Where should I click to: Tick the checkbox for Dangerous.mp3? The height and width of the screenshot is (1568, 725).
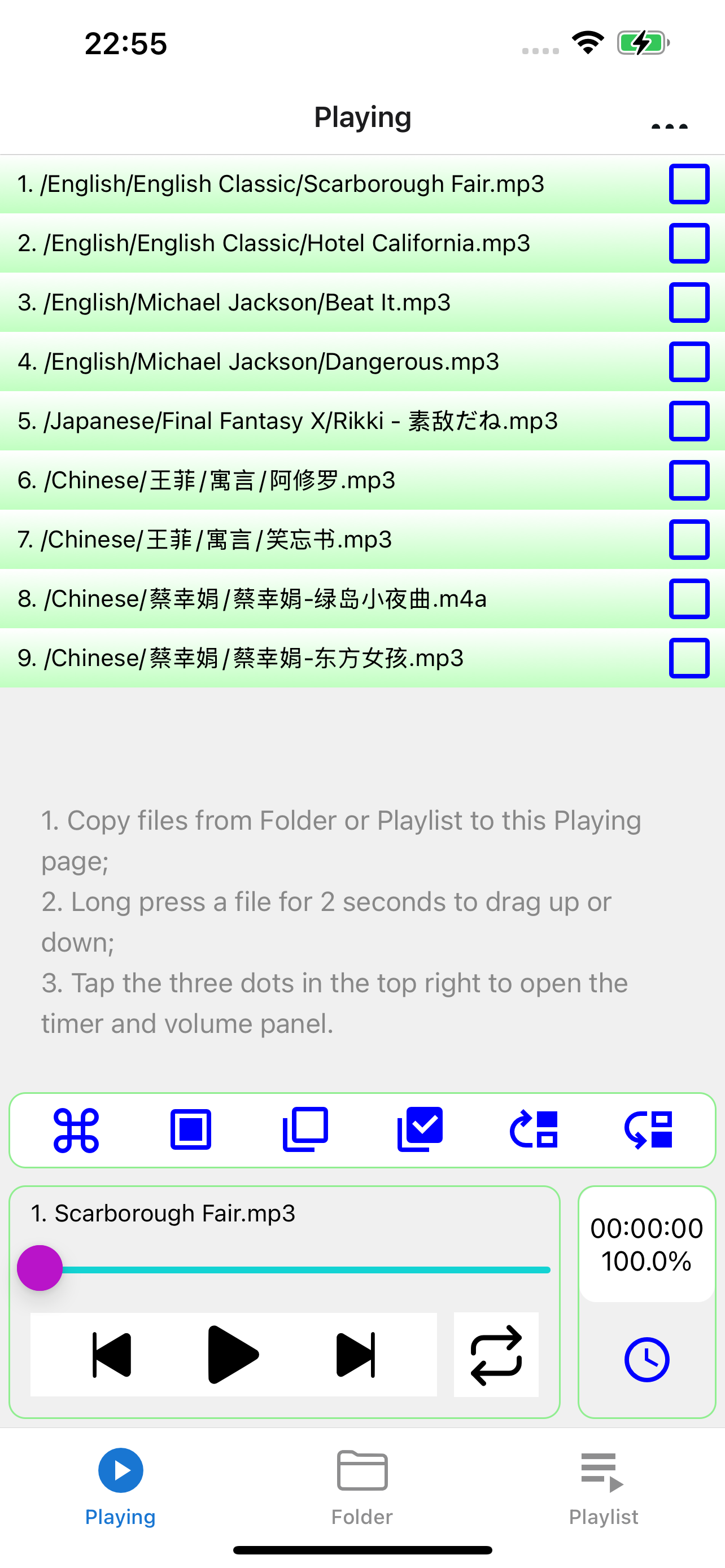tap(688, 362)
